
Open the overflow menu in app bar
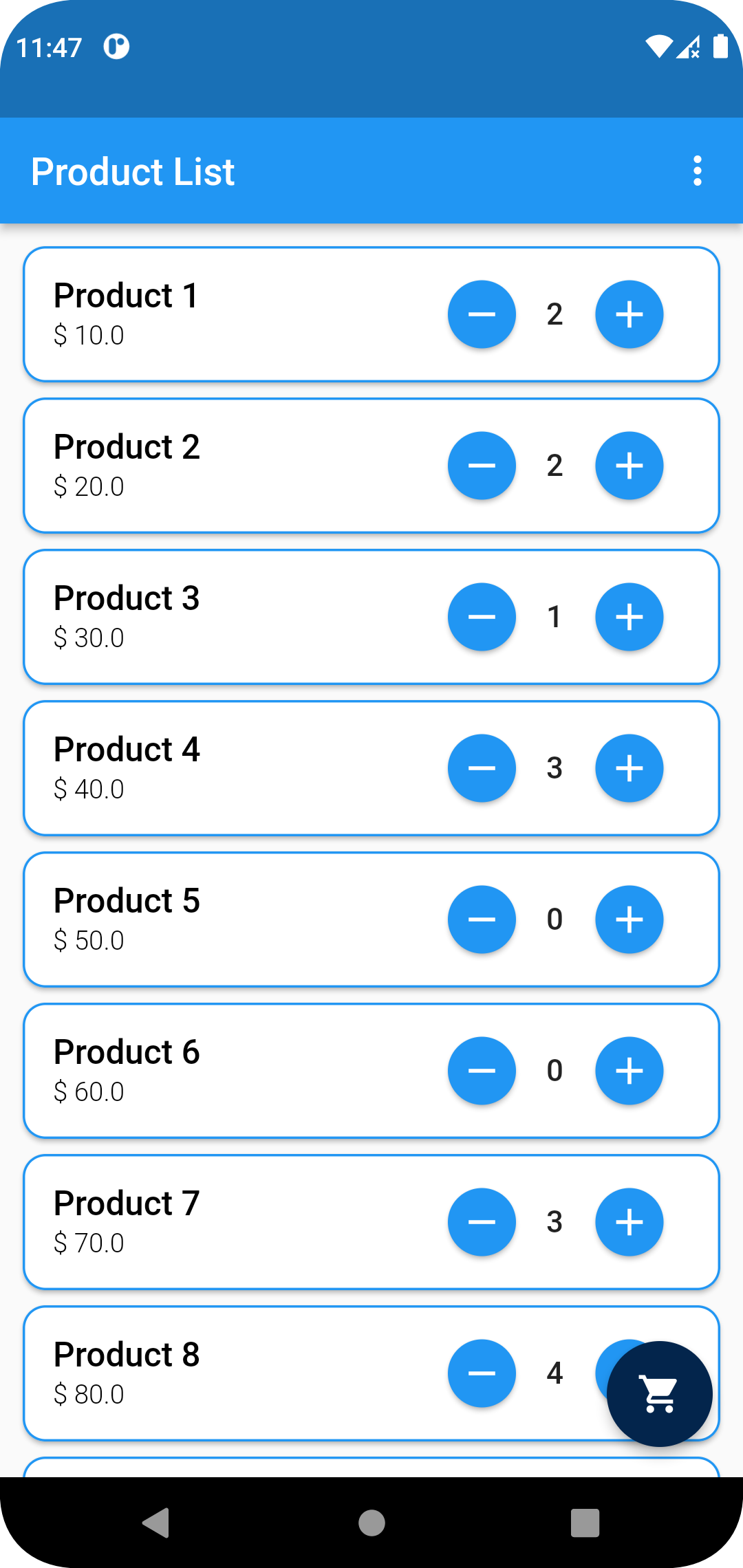point(698,171)
